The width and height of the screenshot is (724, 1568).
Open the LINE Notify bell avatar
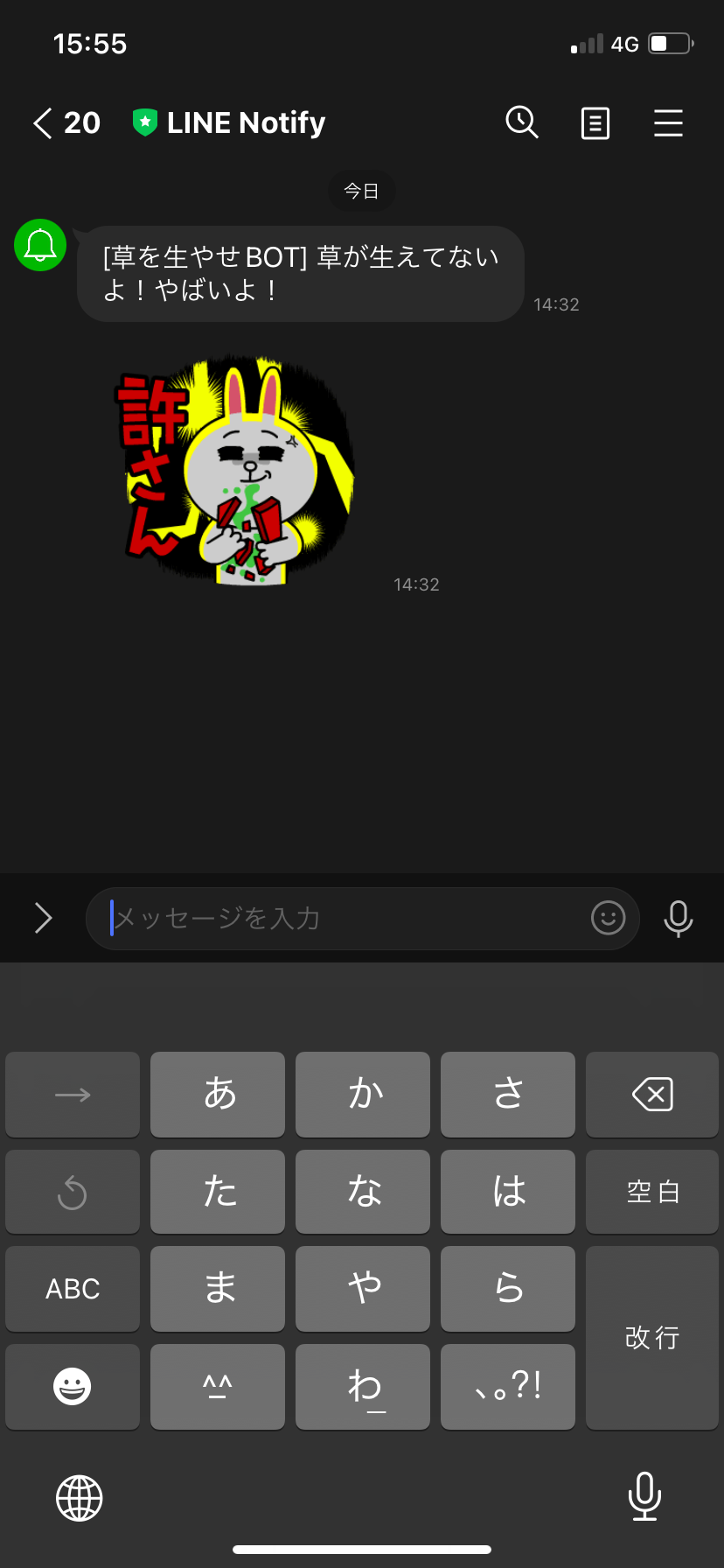click(40, 245)
